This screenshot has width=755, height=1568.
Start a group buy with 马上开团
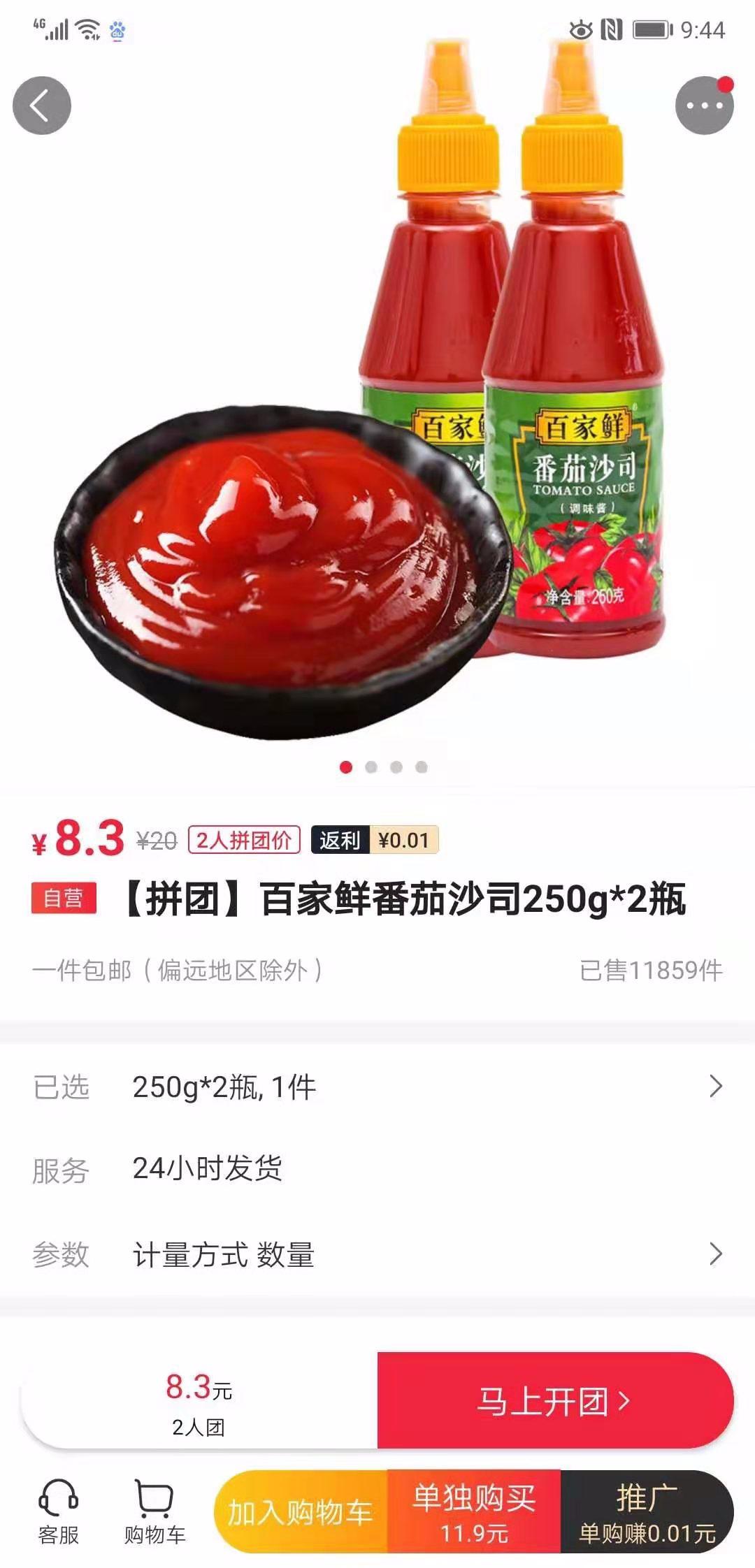[x=555, y=1400]
